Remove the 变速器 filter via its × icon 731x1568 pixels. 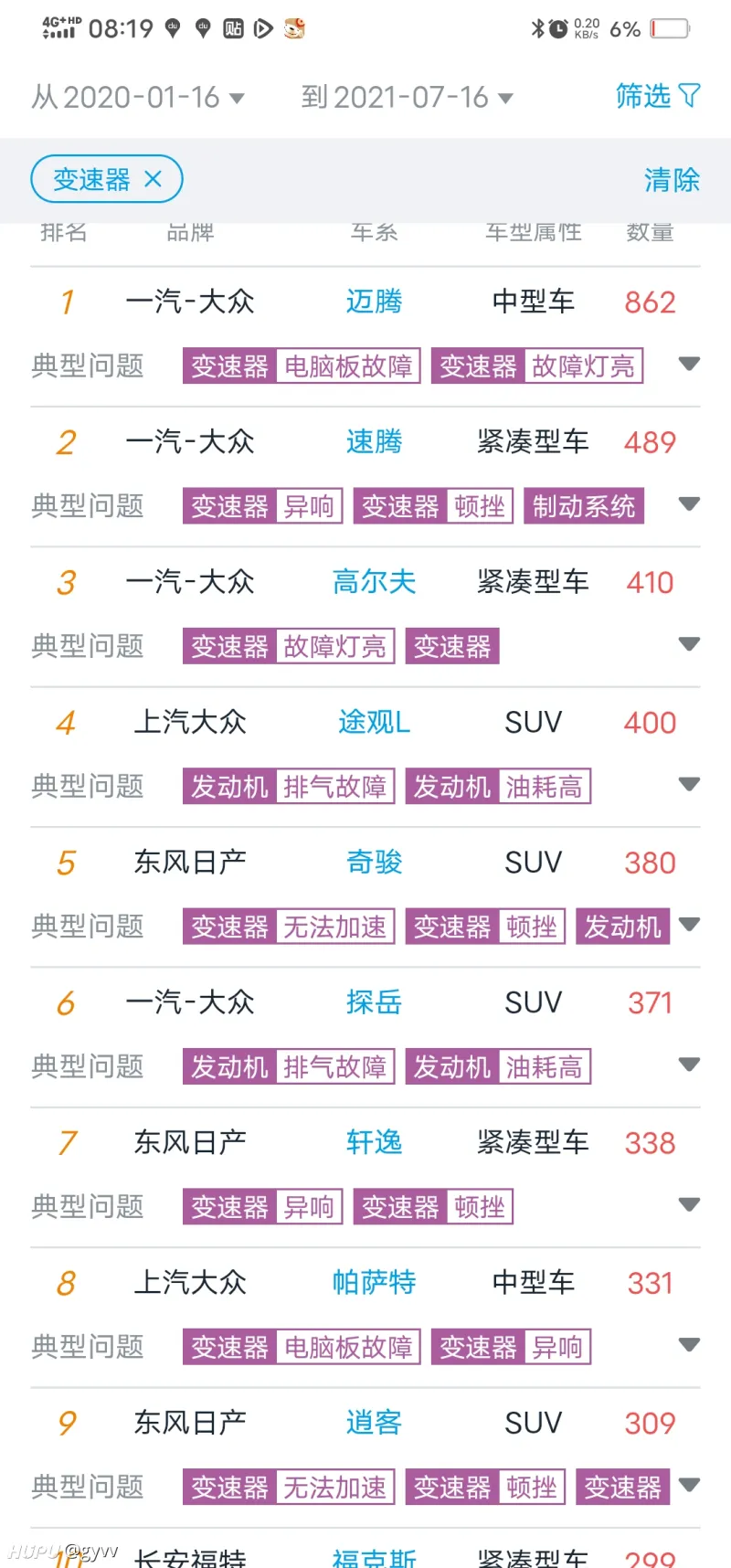(x=152, y=179)
